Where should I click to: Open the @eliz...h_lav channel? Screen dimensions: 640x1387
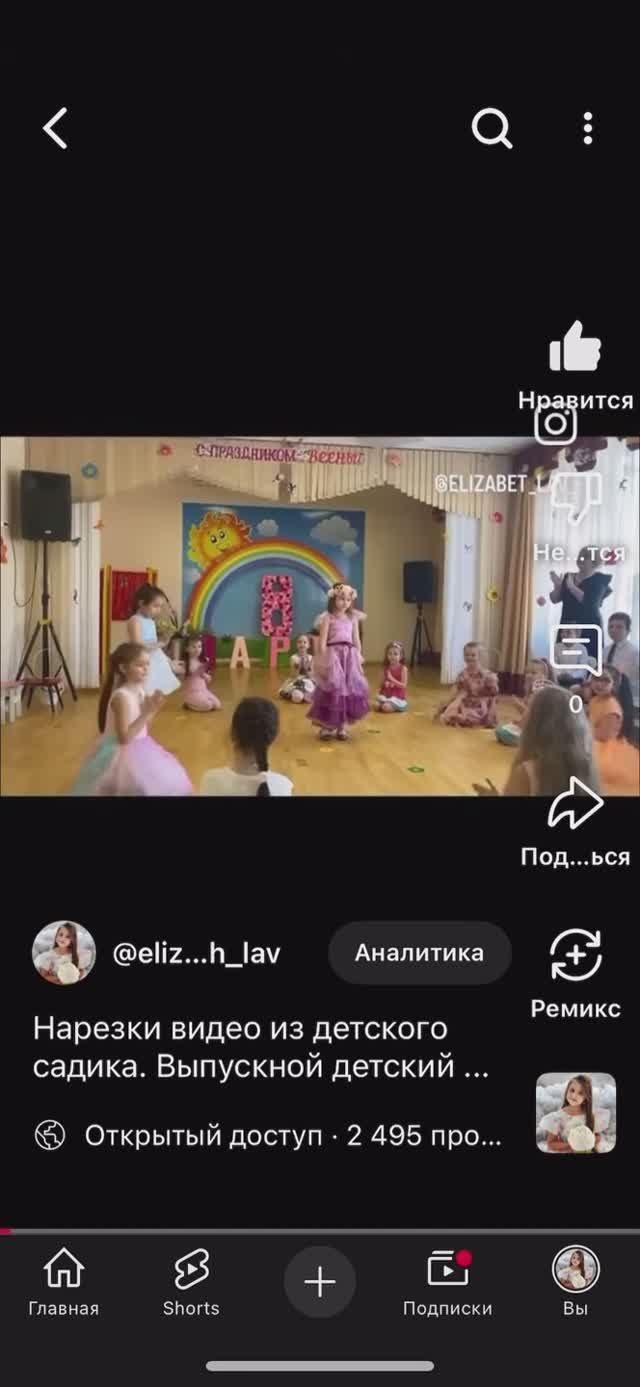[x=196, y=953]
